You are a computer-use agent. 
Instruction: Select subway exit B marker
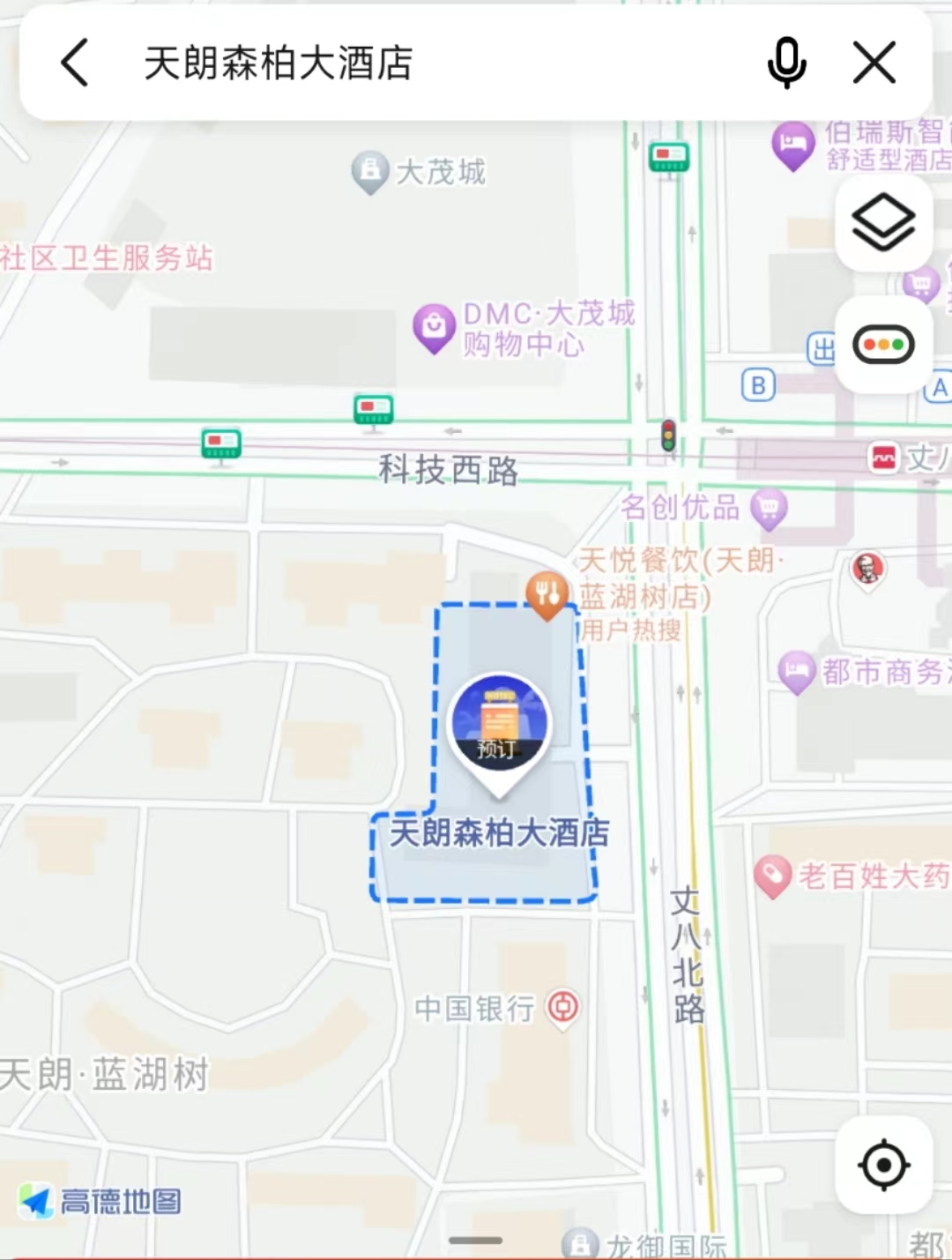758,385
